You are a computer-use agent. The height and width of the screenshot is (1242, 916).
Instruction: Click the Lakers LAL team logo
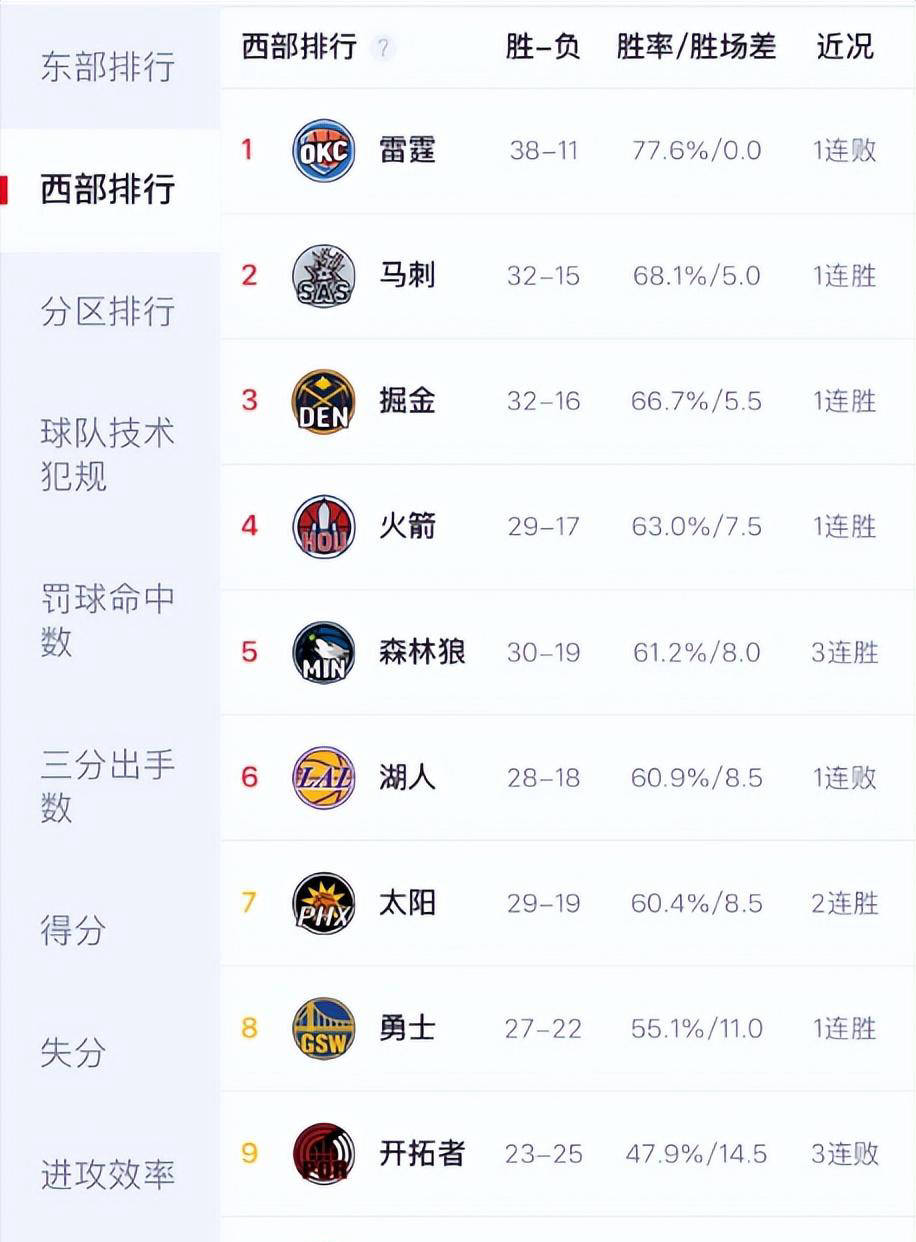pyautogui.click(x=323, y=777)
